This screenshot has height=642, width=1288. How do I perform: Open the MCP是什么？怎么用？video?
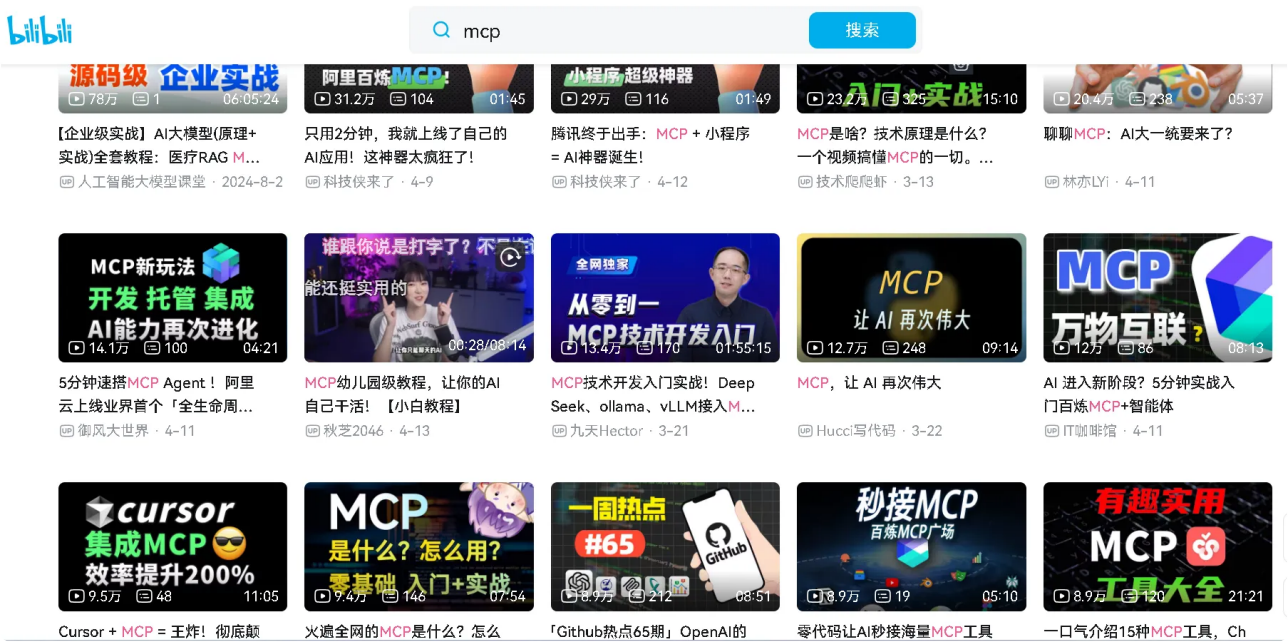coord(418,546)
